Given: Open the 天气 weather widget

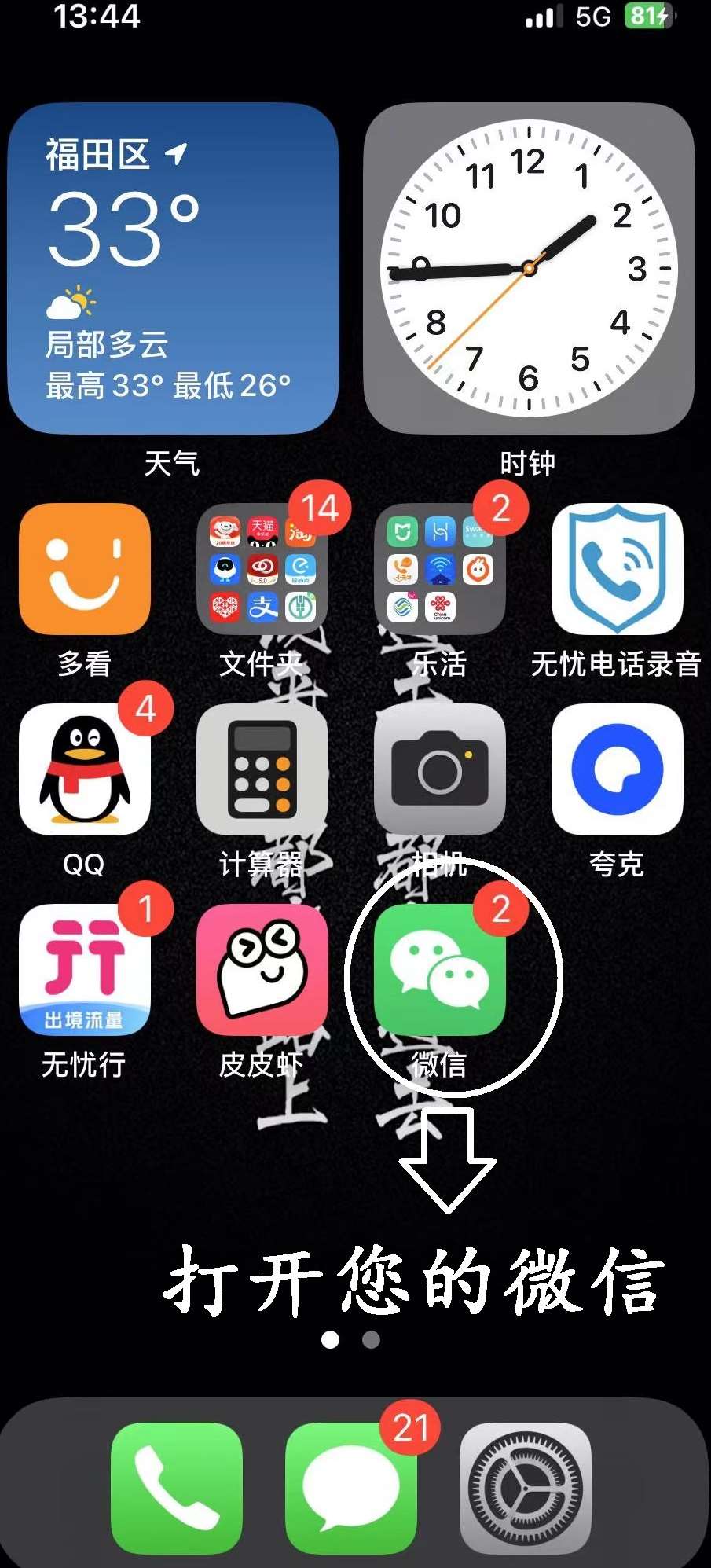Looking at the screenshot, I should (x=173, y=269).
